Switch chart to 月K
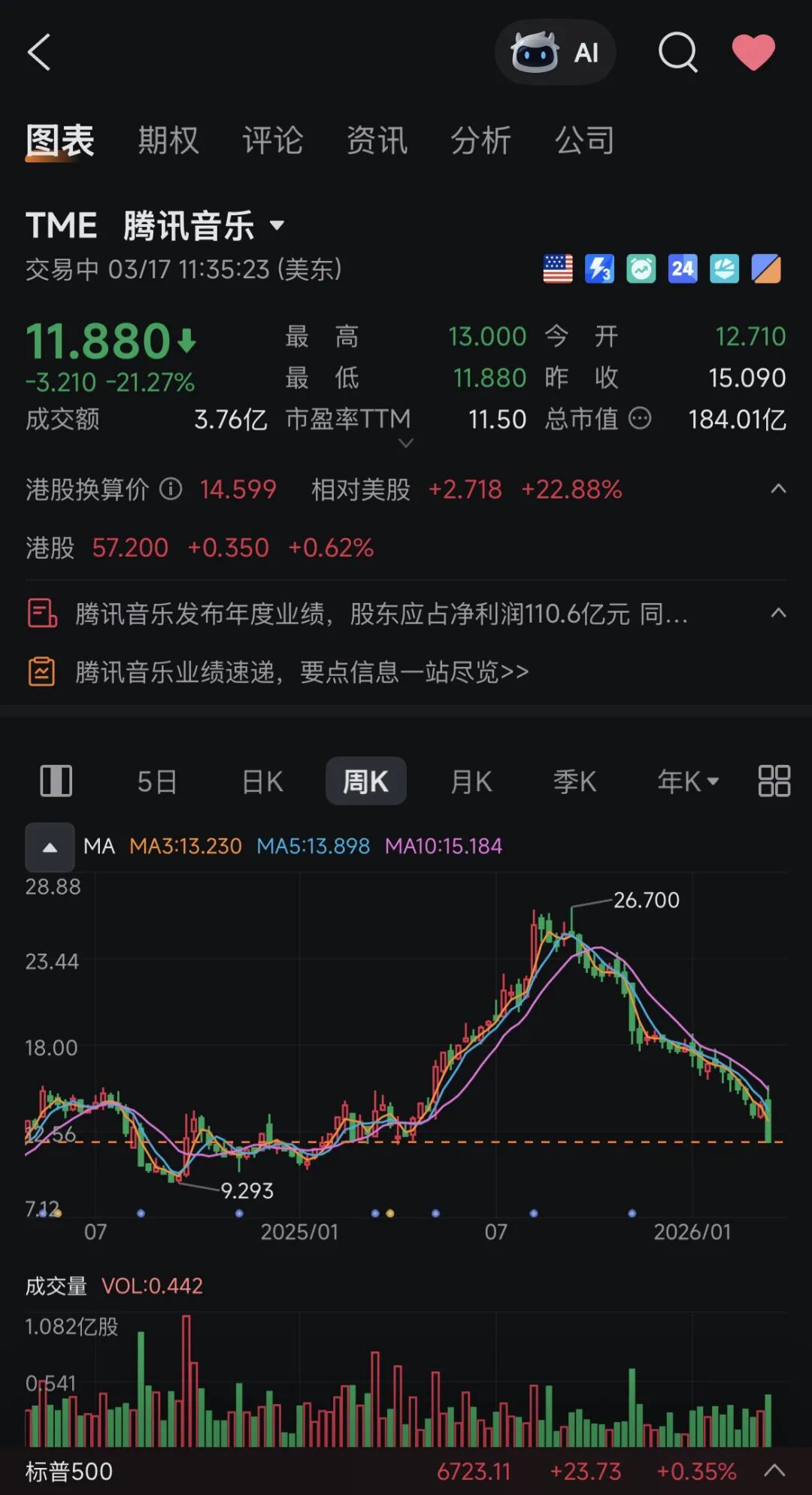Screen dimensions: 812x1495 [x=471, y=782]
